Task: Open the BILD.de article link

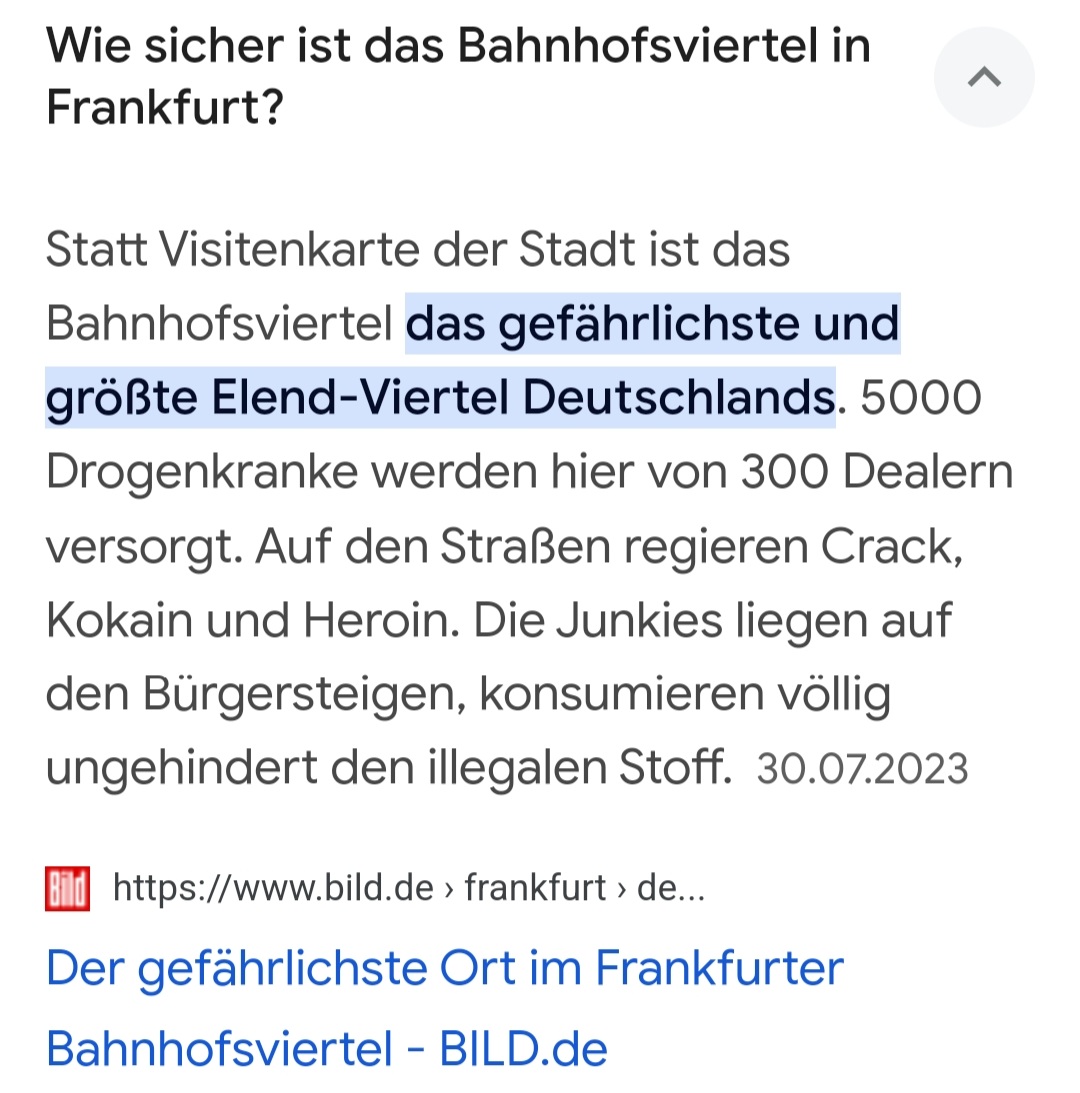Action: (x=444, y=1007)
